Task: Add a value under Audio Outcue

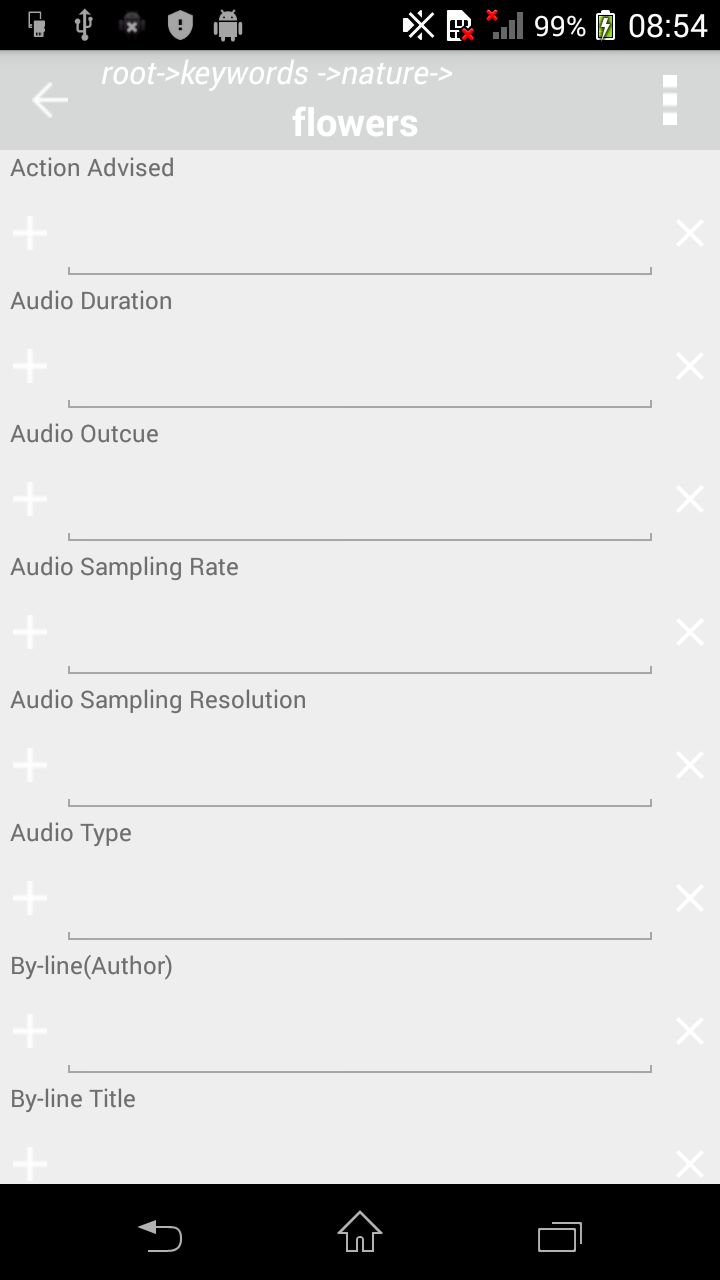Action: 29,498
